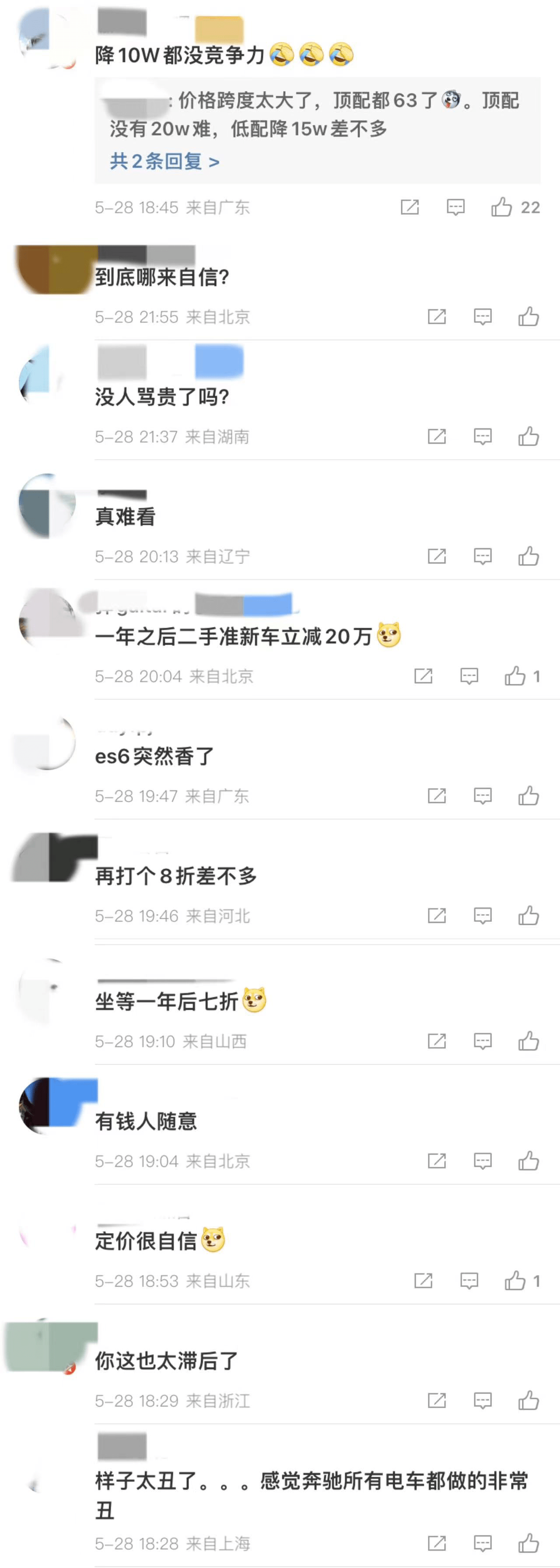The height and width of the screenshot is (1568, 560).
Task: Reply to the comment 降10W都没竞争力
Action: pos(455,208)
